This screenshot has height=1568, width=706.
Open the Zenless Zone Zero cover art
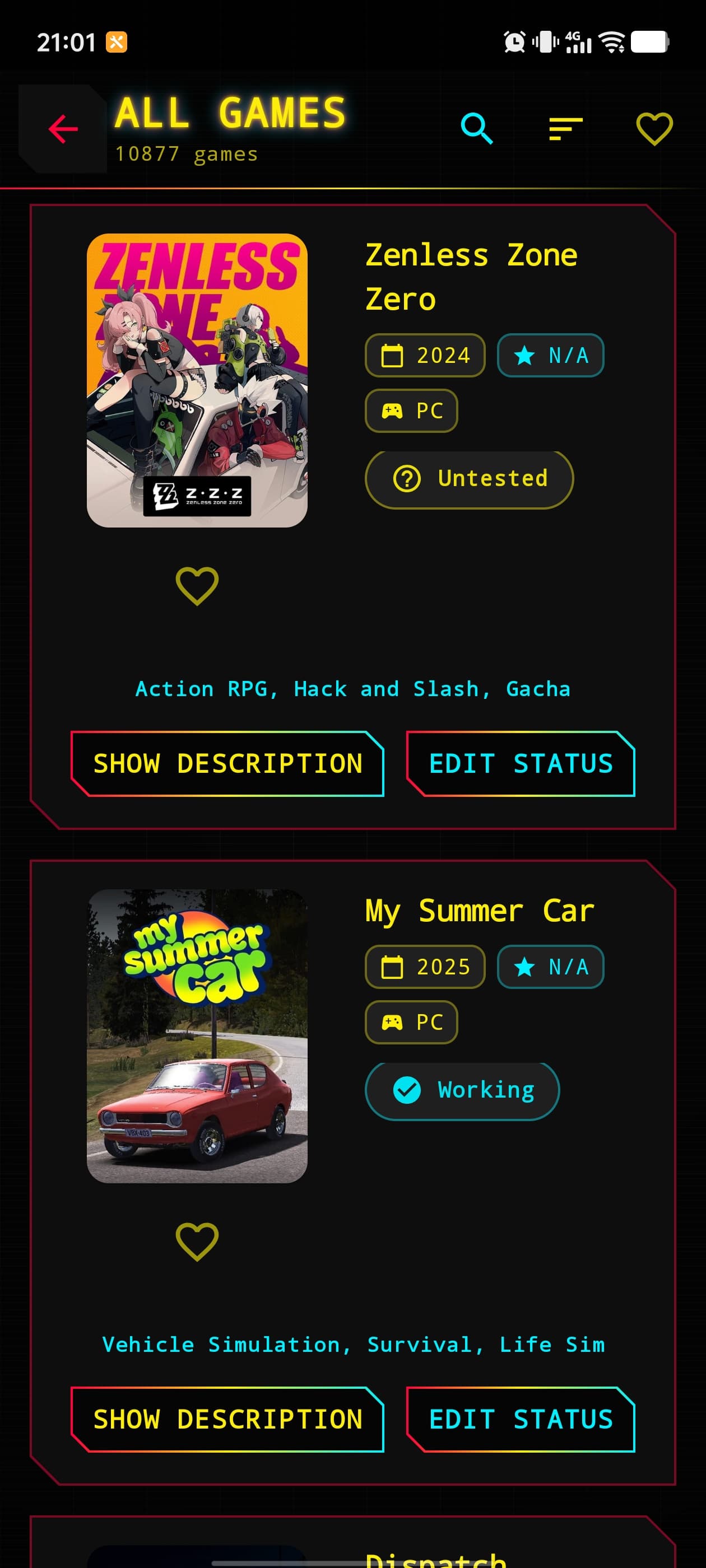coord(197,380)
